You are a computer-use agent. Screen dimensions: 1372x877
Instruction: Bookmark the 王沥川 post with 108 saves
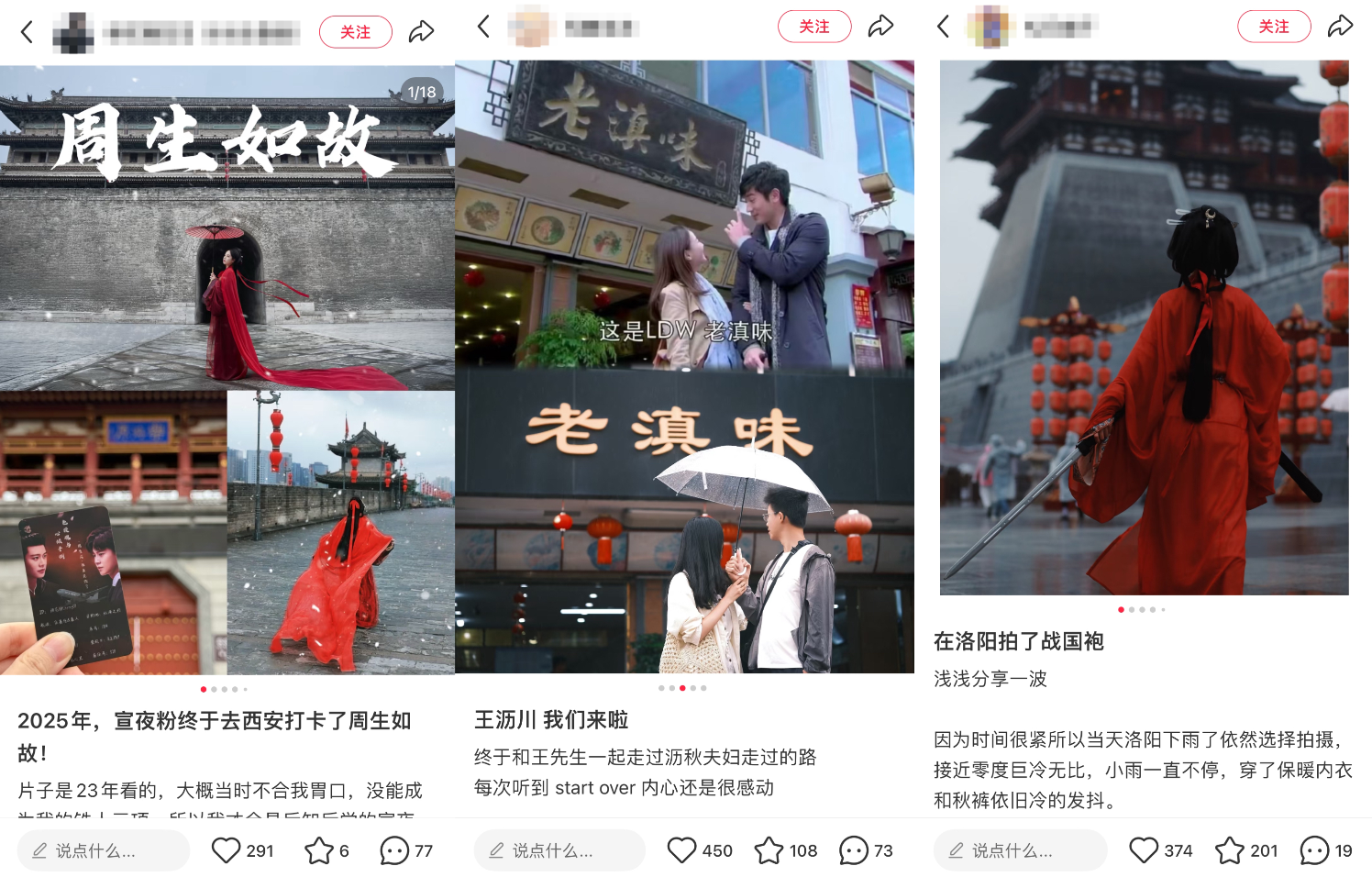pos(769,850)
